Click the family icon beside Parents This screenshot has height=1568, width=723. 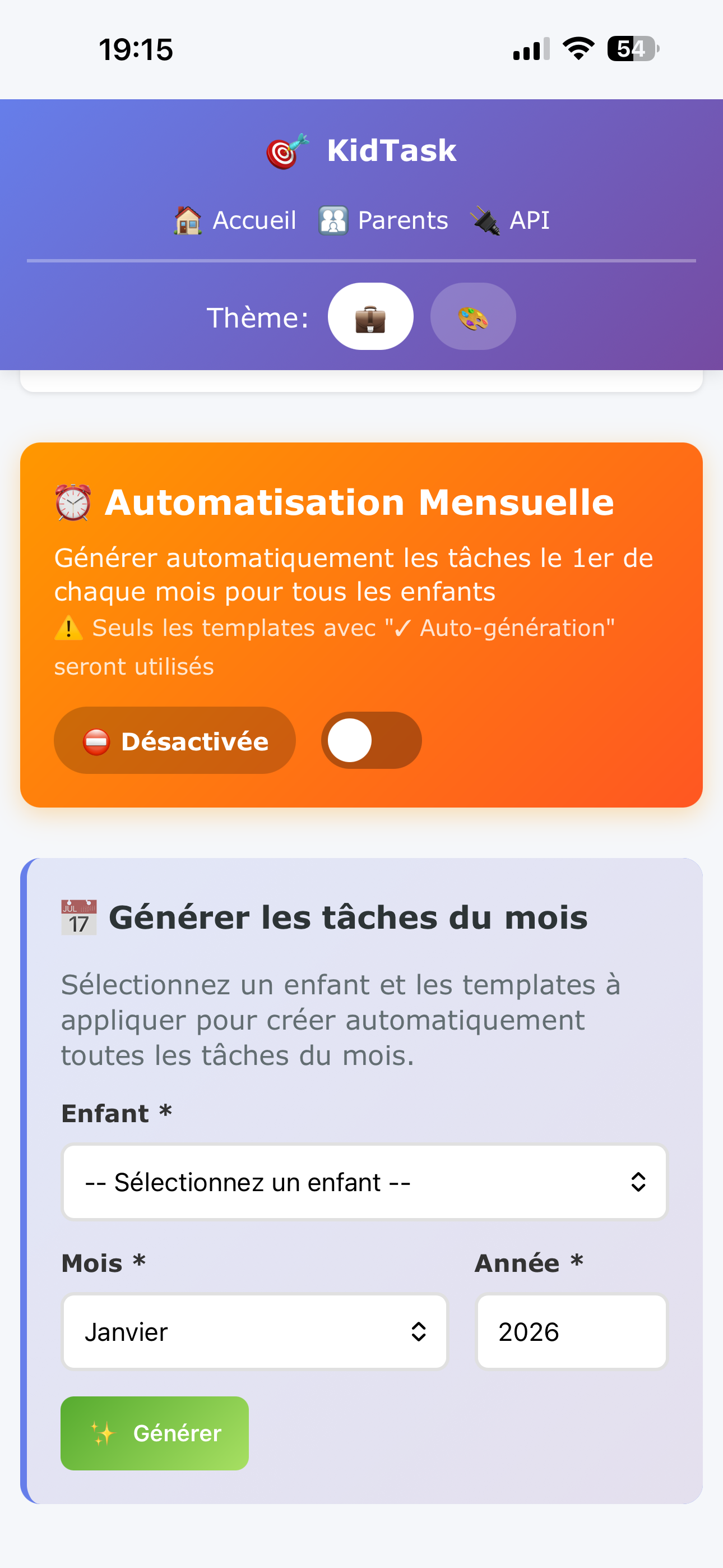(332, 220)
